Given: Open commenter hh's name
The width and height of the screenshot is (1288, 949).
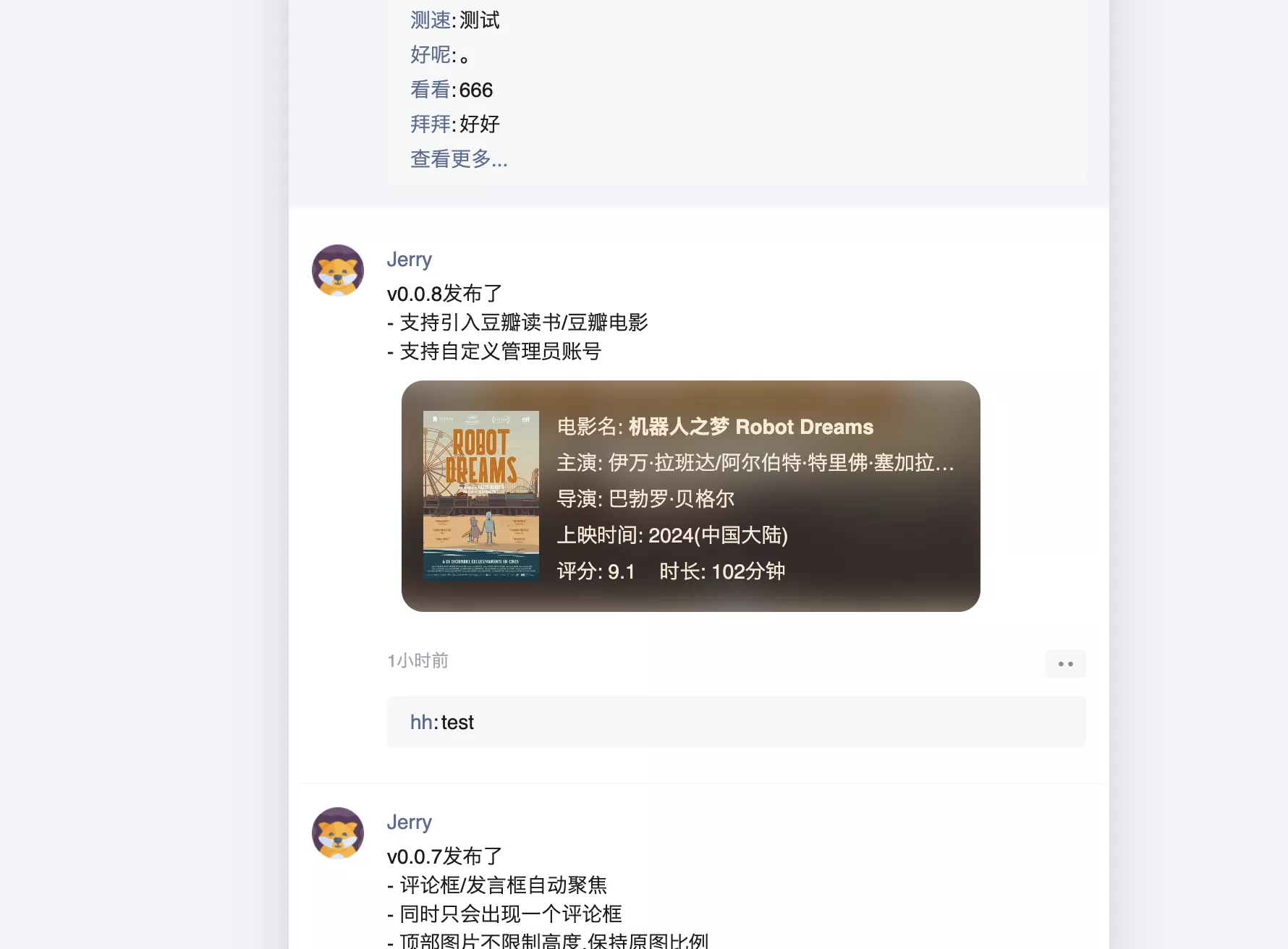Looking at the screenshot, I should [x=421, y=722].
